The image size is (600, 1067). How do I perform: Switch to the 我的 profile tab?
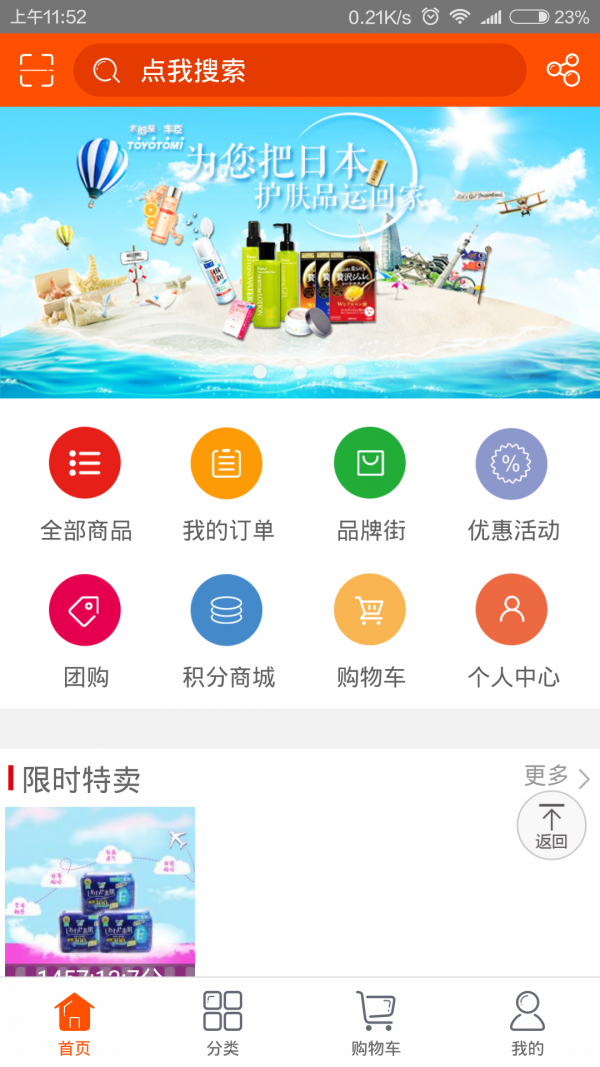click(527, 1023)
